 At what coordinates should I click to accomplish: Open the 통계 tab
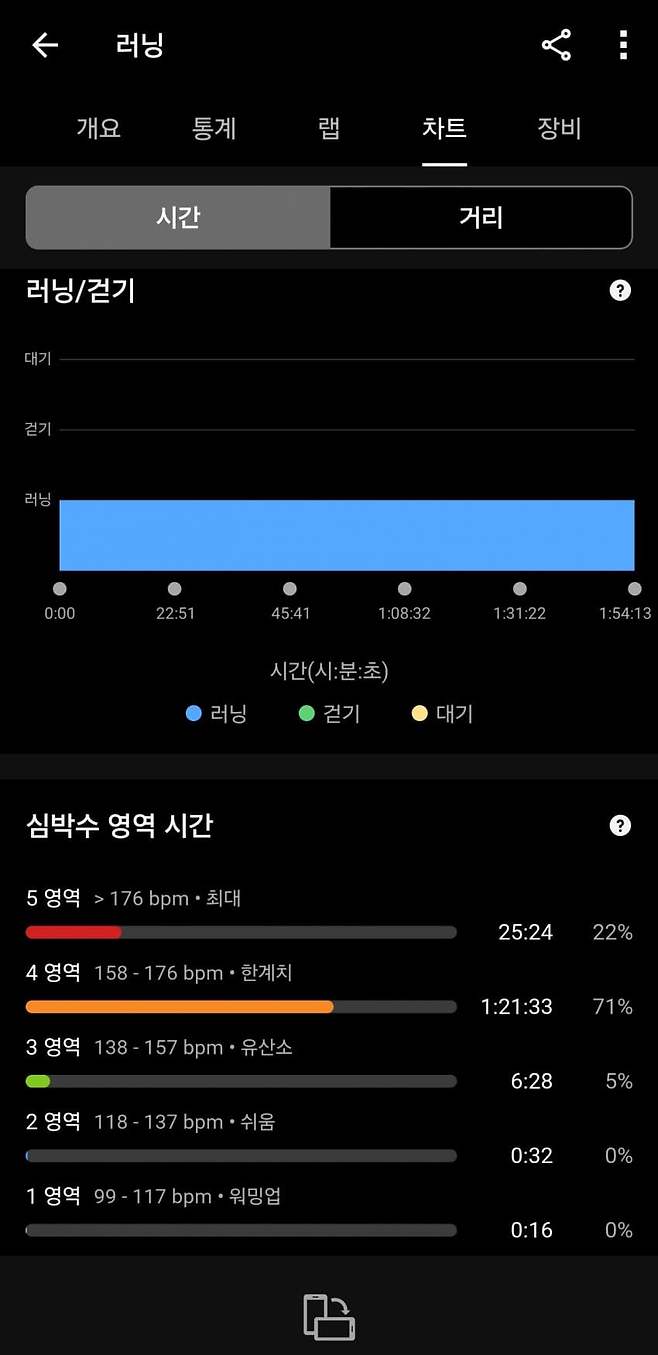(x=214, y=129)
